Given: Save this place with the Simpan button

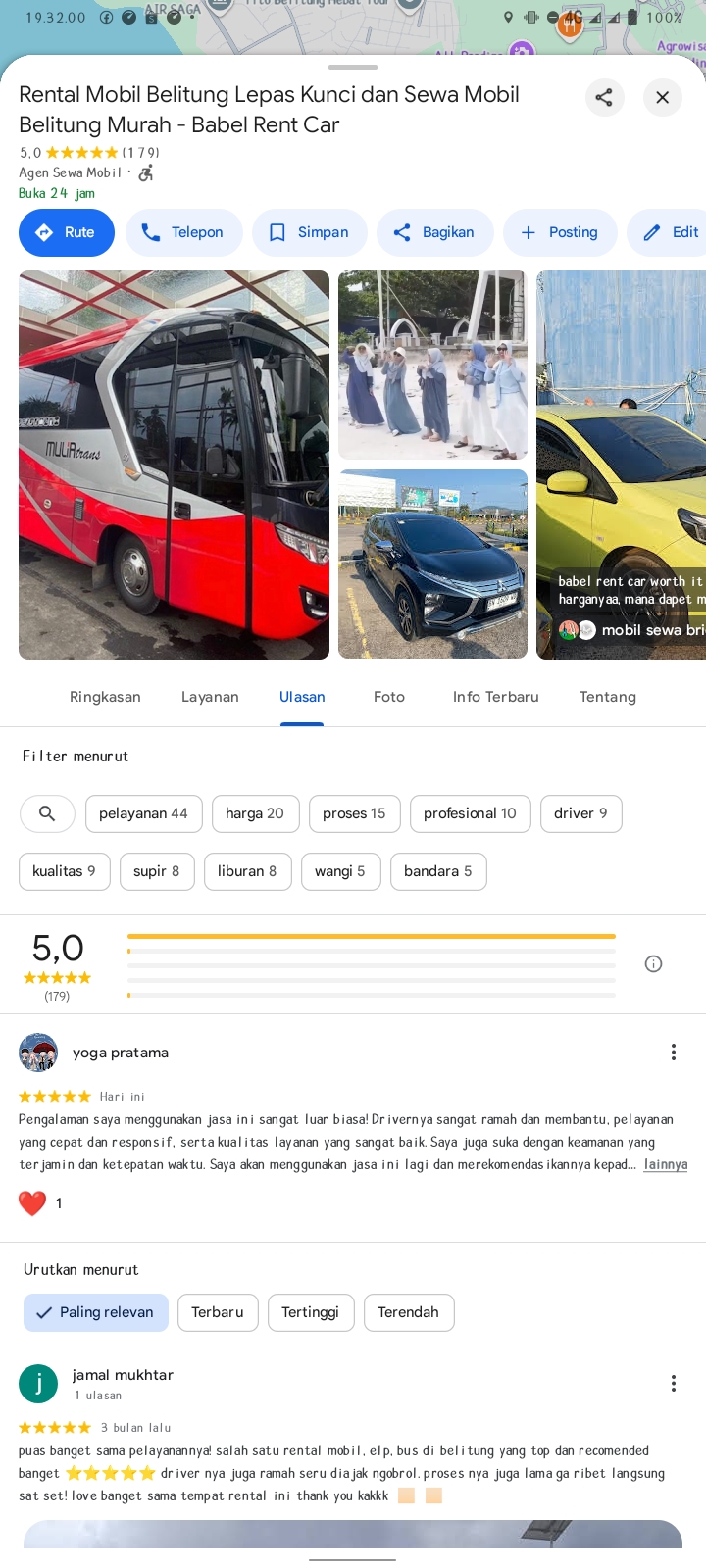Looking at the screenshot, I should [310, 232].
